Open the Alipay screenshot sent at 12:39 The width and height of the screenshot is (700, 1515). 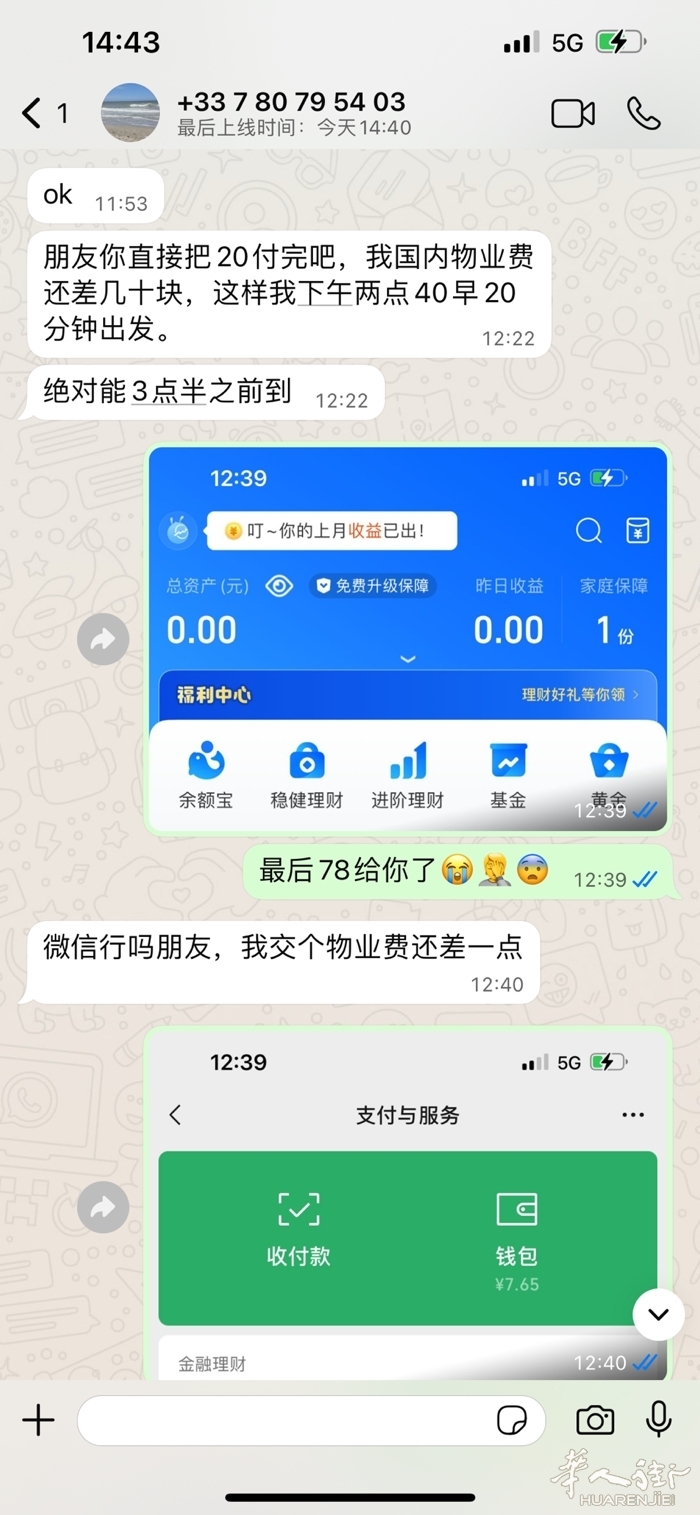coord(407,639)
